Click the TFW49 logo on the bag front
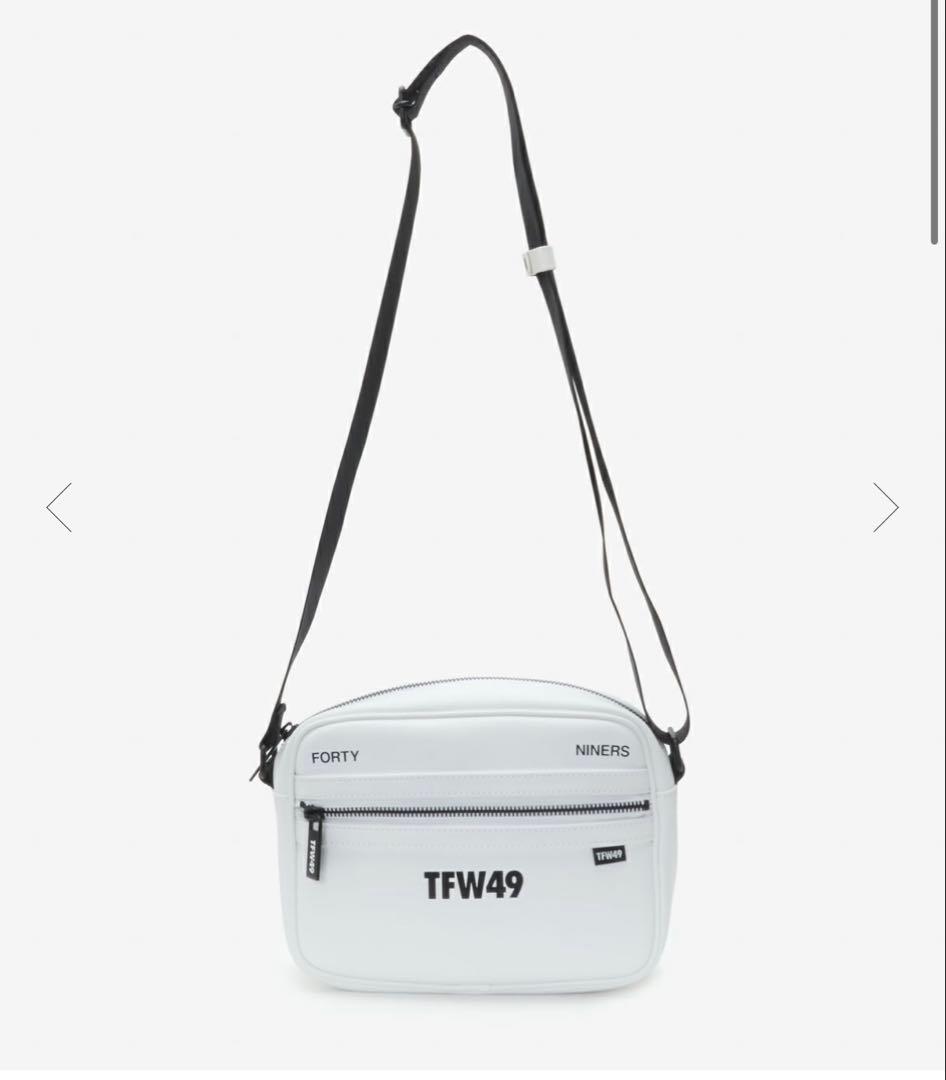The image size is (946, 1080). [x=475, y=886]
